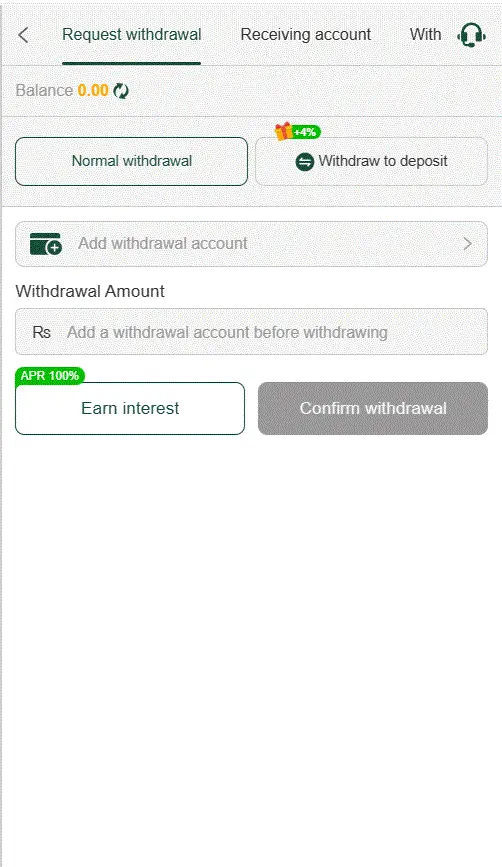Refresh the balance amount

click(x=121, y=91)
